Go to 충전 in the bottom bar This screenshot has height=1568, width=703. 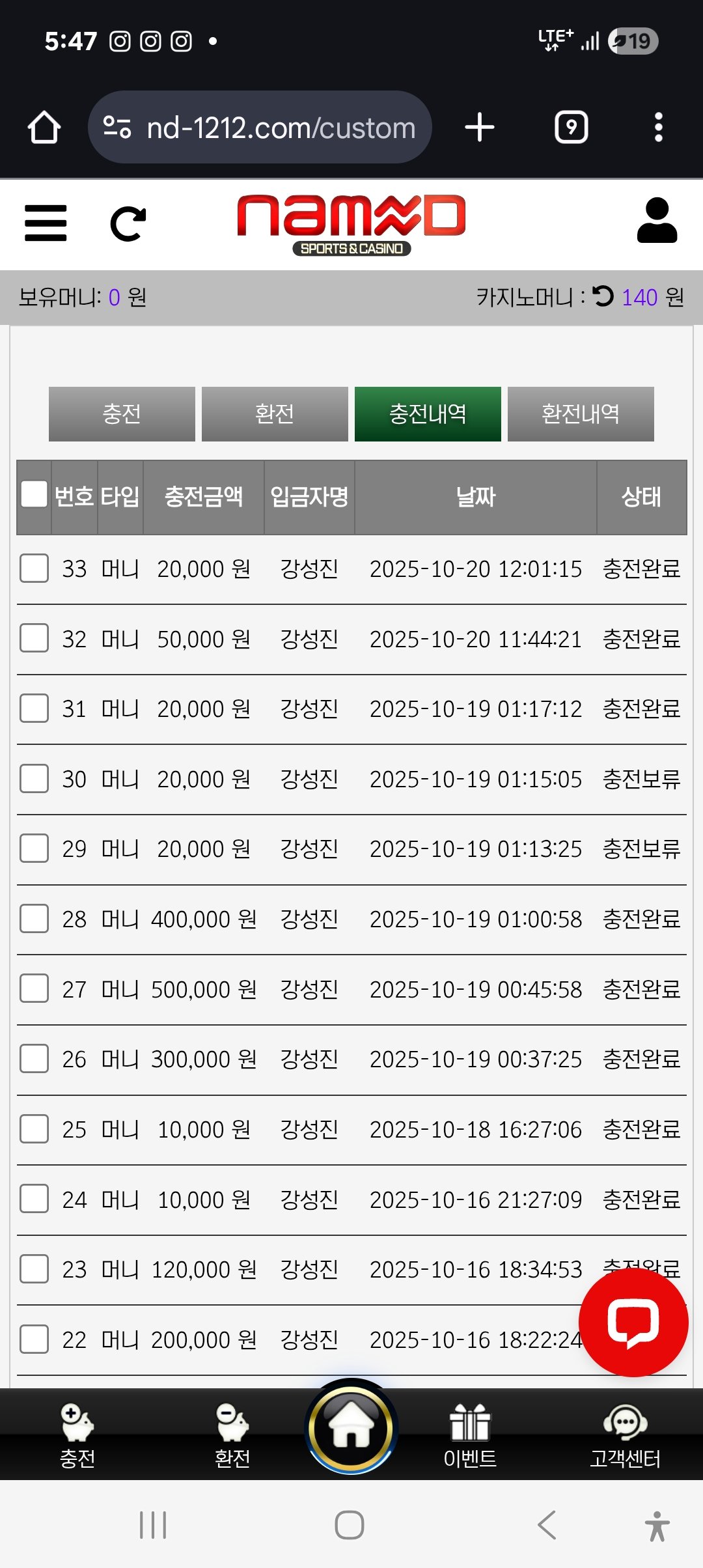(x=77, y=1435)
